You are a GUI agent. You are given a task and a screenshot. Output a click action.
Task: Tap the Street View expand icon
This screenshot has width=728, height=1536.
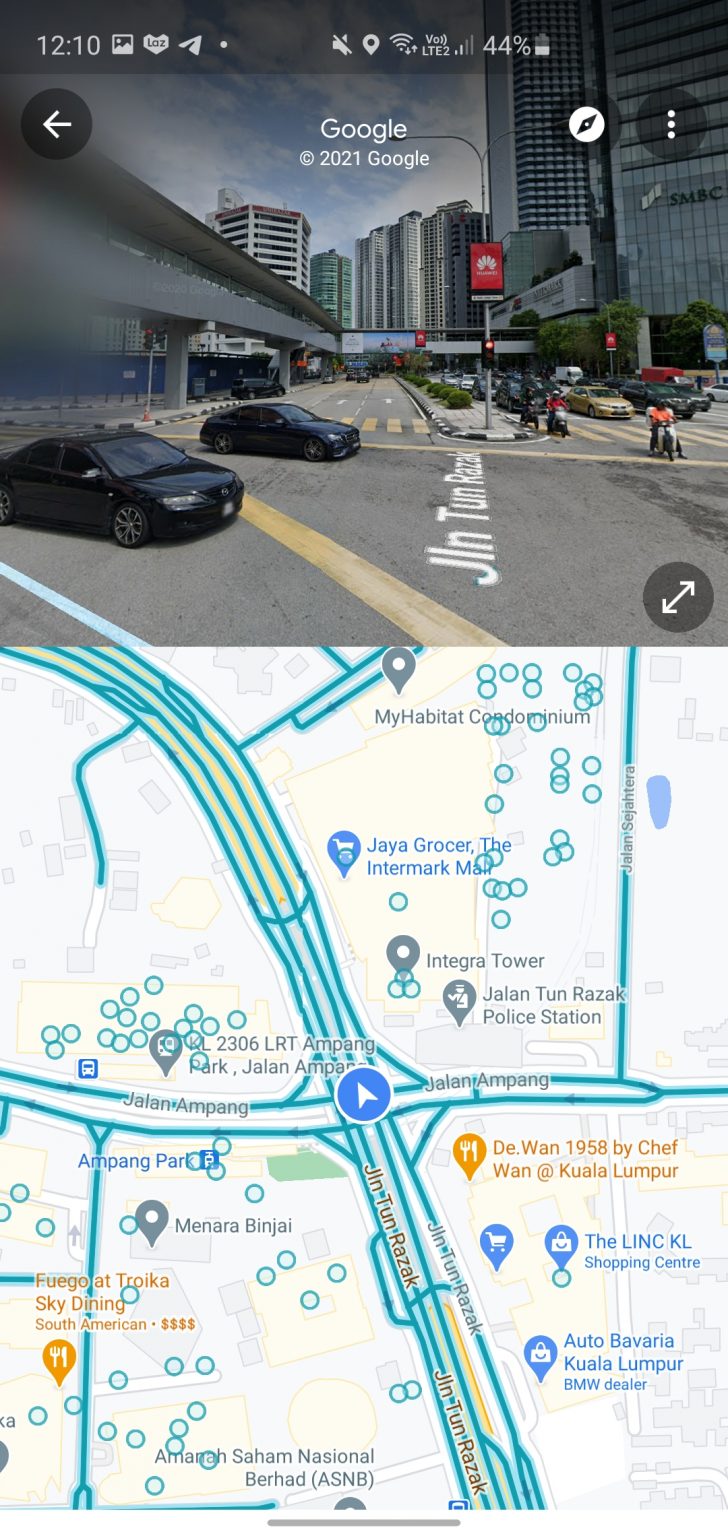[678, 598]
